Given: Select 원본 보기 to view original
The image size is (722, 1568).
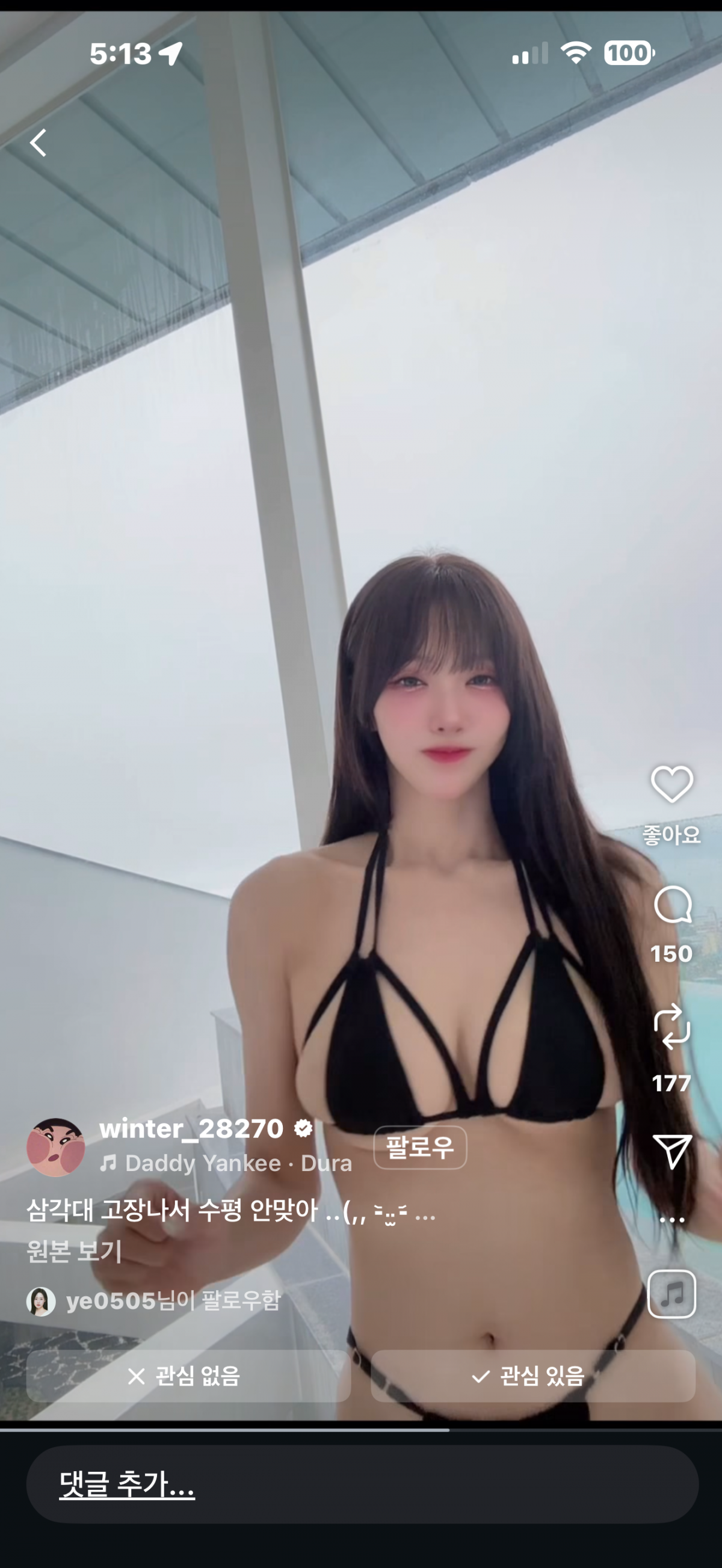Looking at the screenshot, I should [x=74, y=1252].
